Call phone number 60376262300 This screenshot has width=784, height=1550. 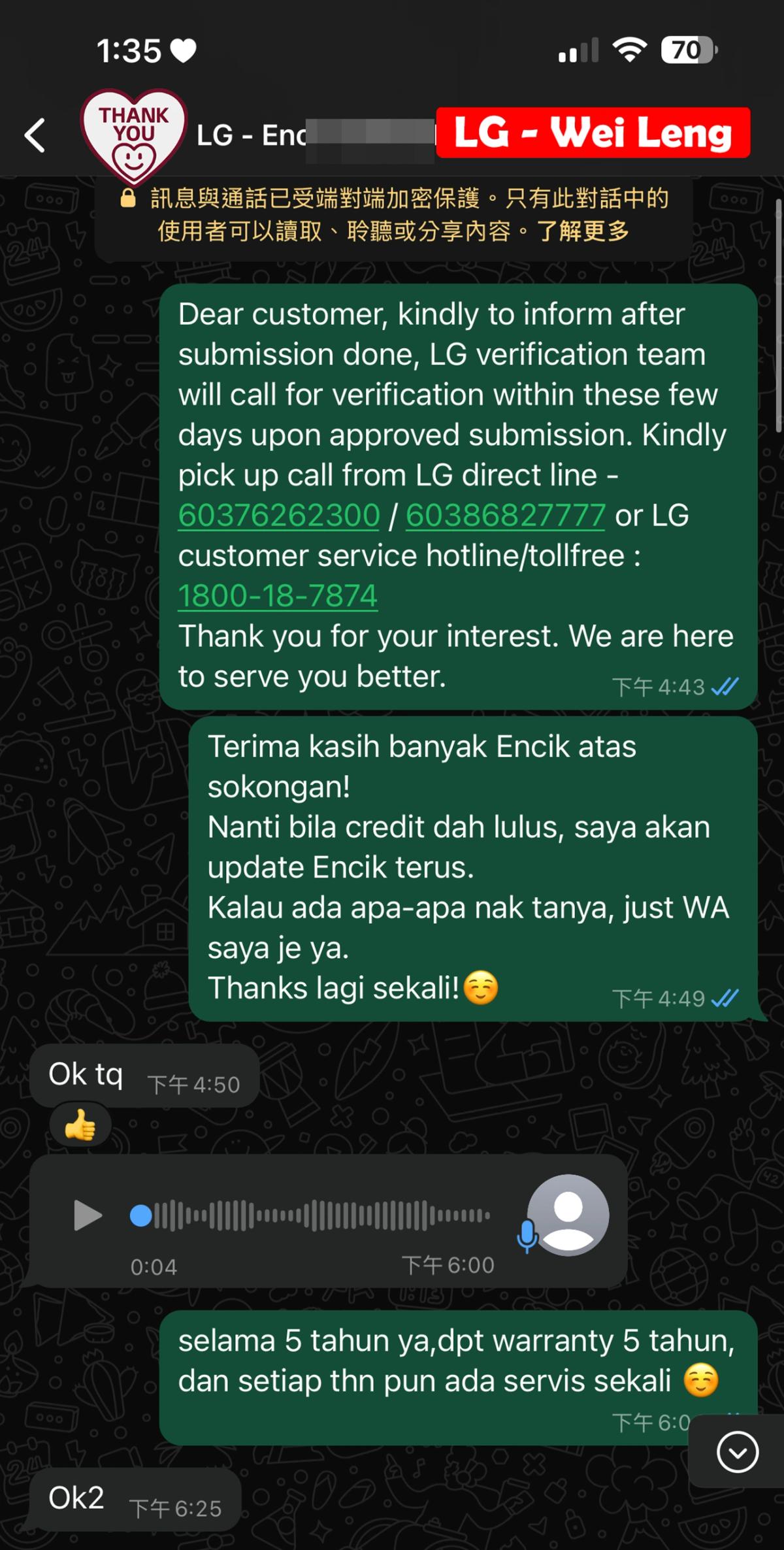click(x=279, y=516)
